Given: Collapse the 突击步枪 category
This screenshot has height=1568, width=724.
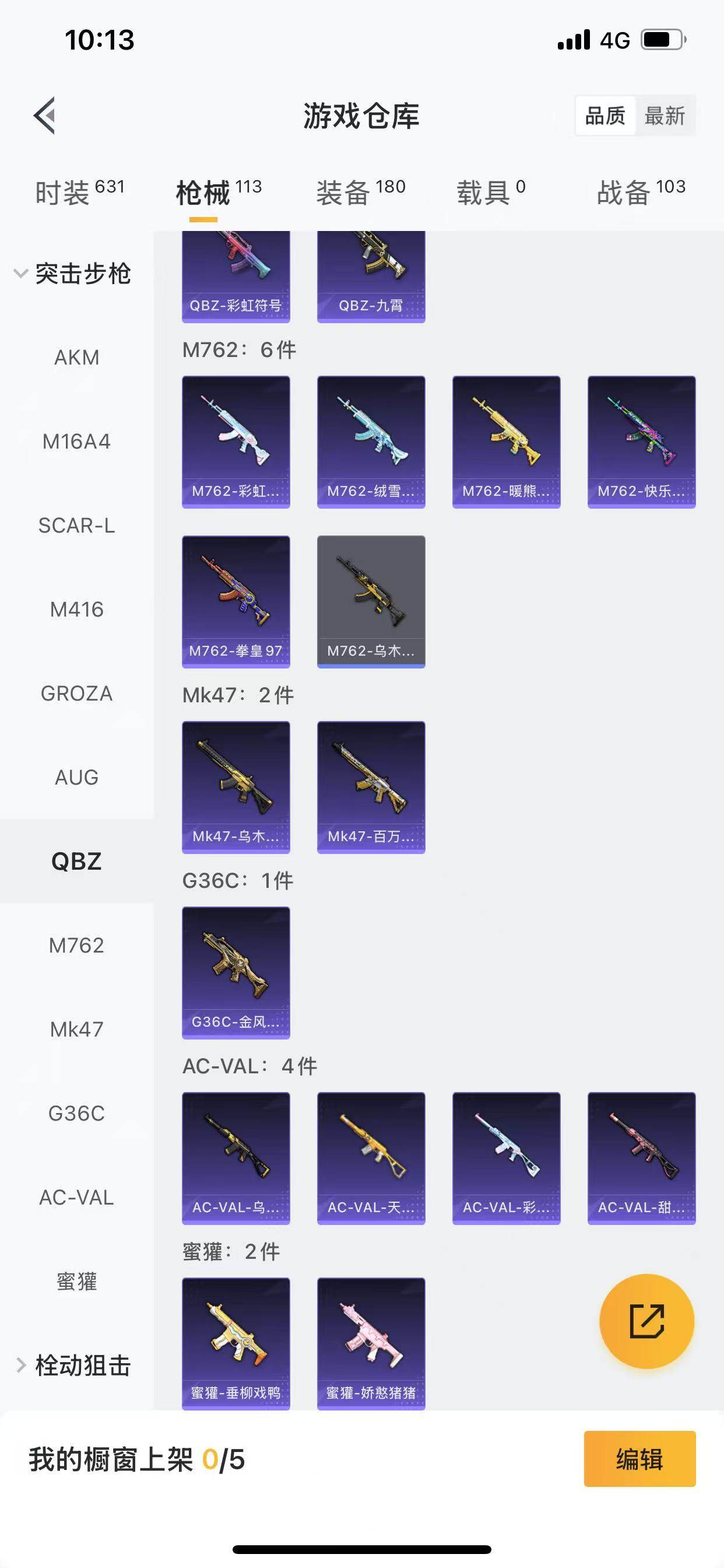Looking at the screenshot, I should coord(73,274).
